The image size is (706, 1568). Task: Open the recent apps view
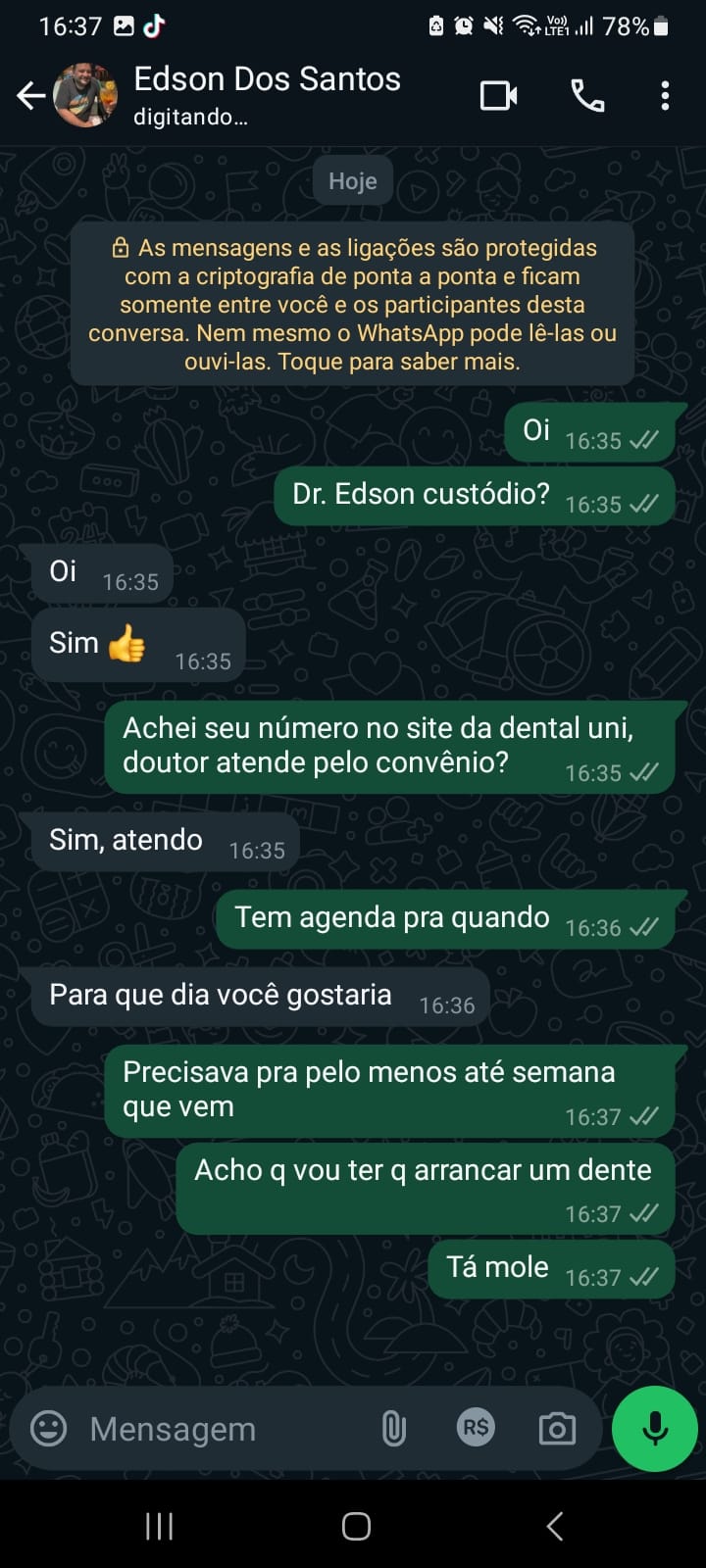[x=159, y=1526]
